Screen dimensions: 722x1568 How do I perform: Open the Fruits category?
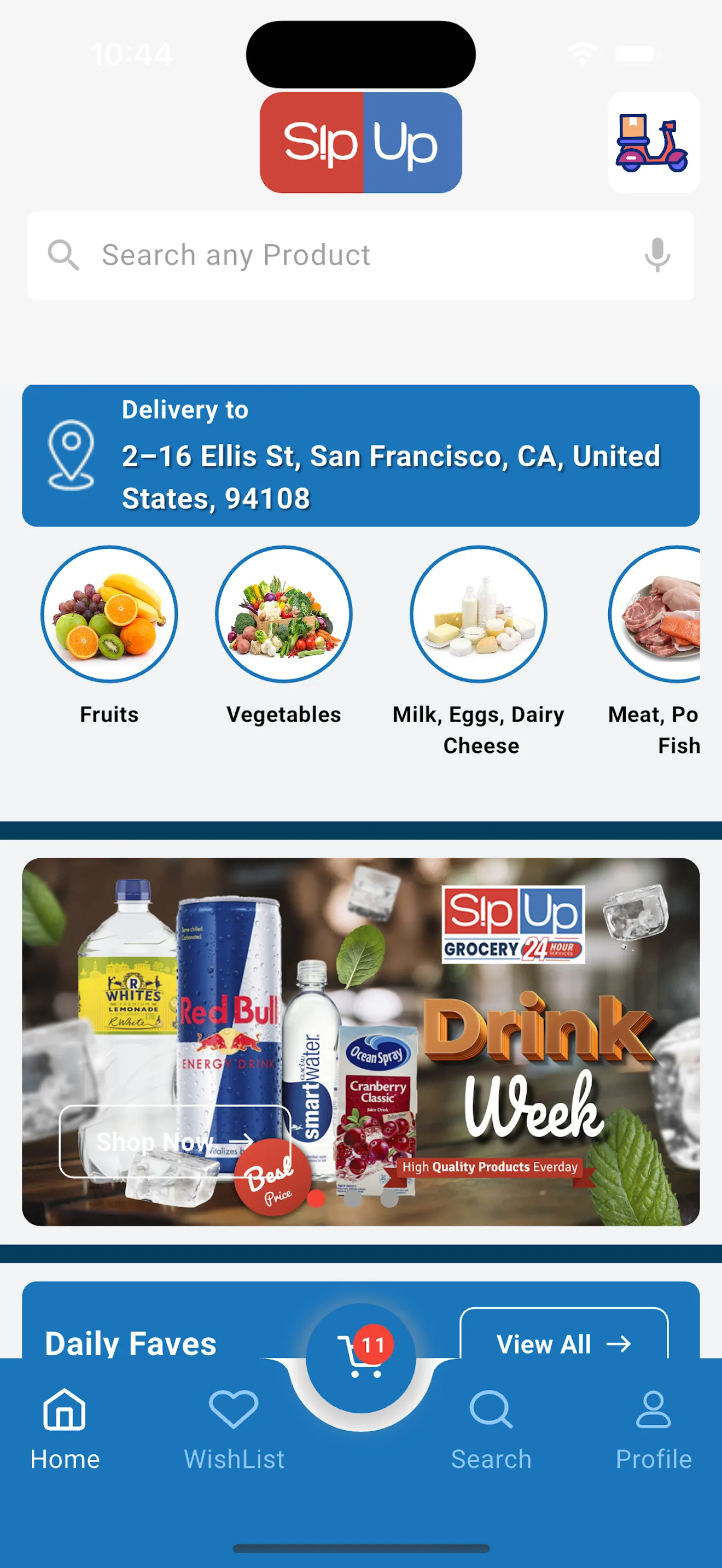point(109,615)
